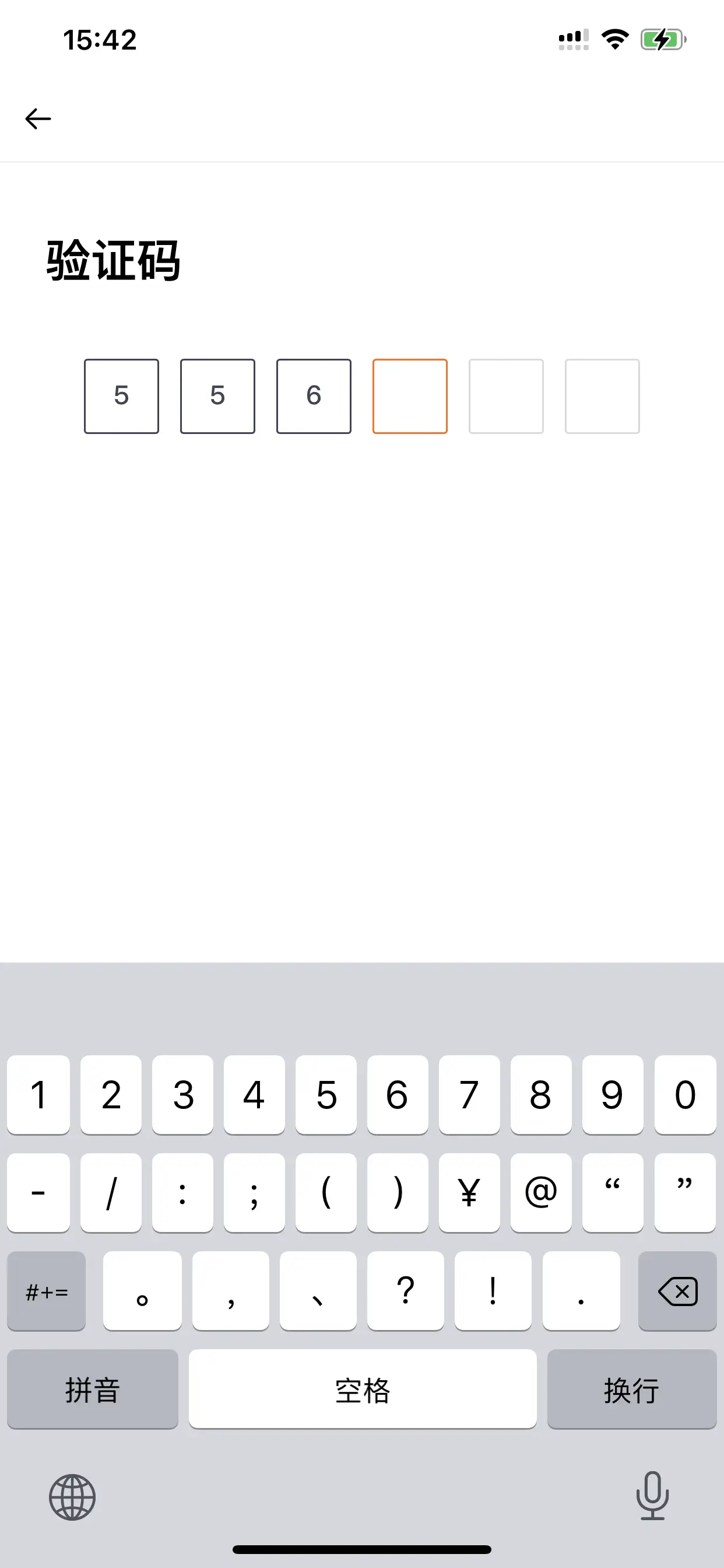Tap the 0 key on the keyboard

pyautogui.click(x=685, y=1094)
